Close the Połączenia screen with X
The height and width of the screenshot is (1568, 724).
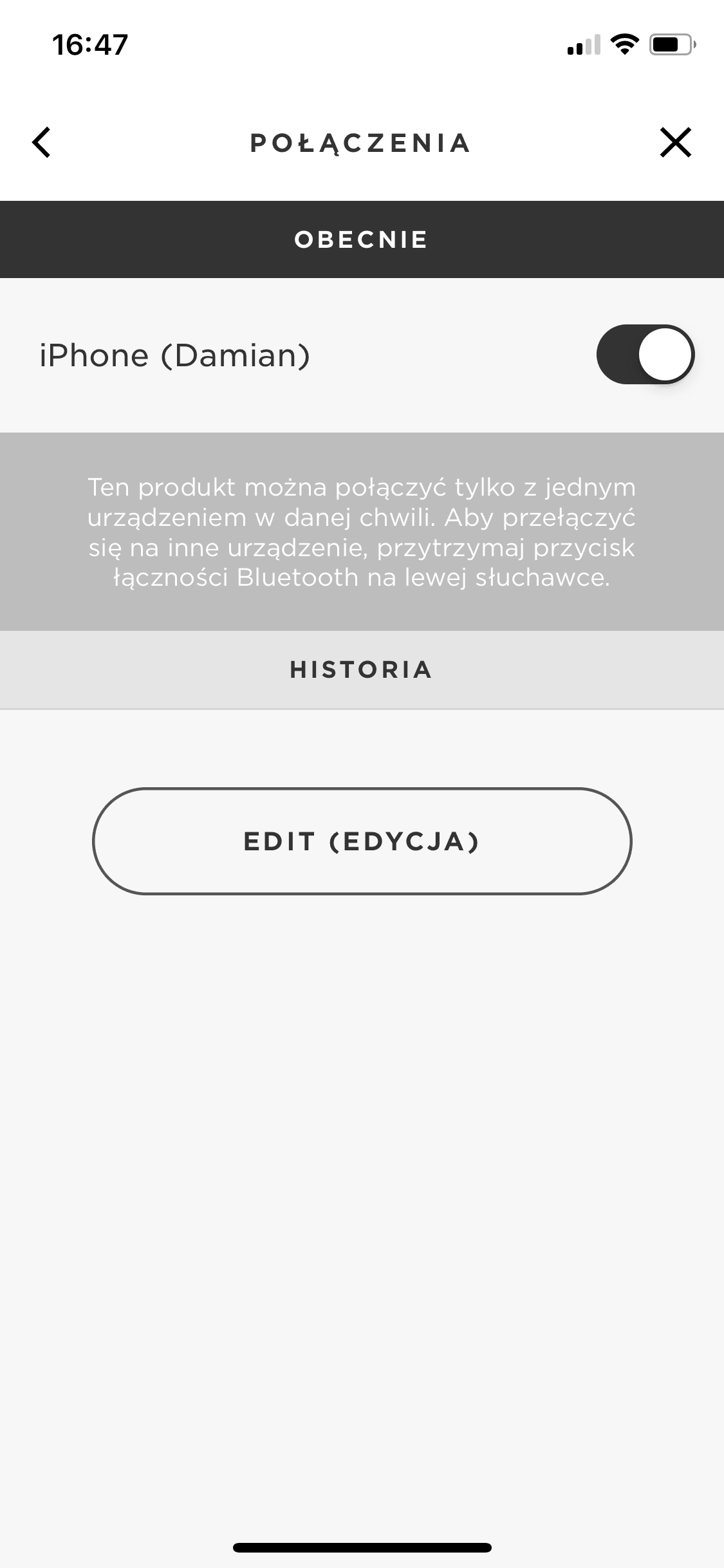pos(676,142)
